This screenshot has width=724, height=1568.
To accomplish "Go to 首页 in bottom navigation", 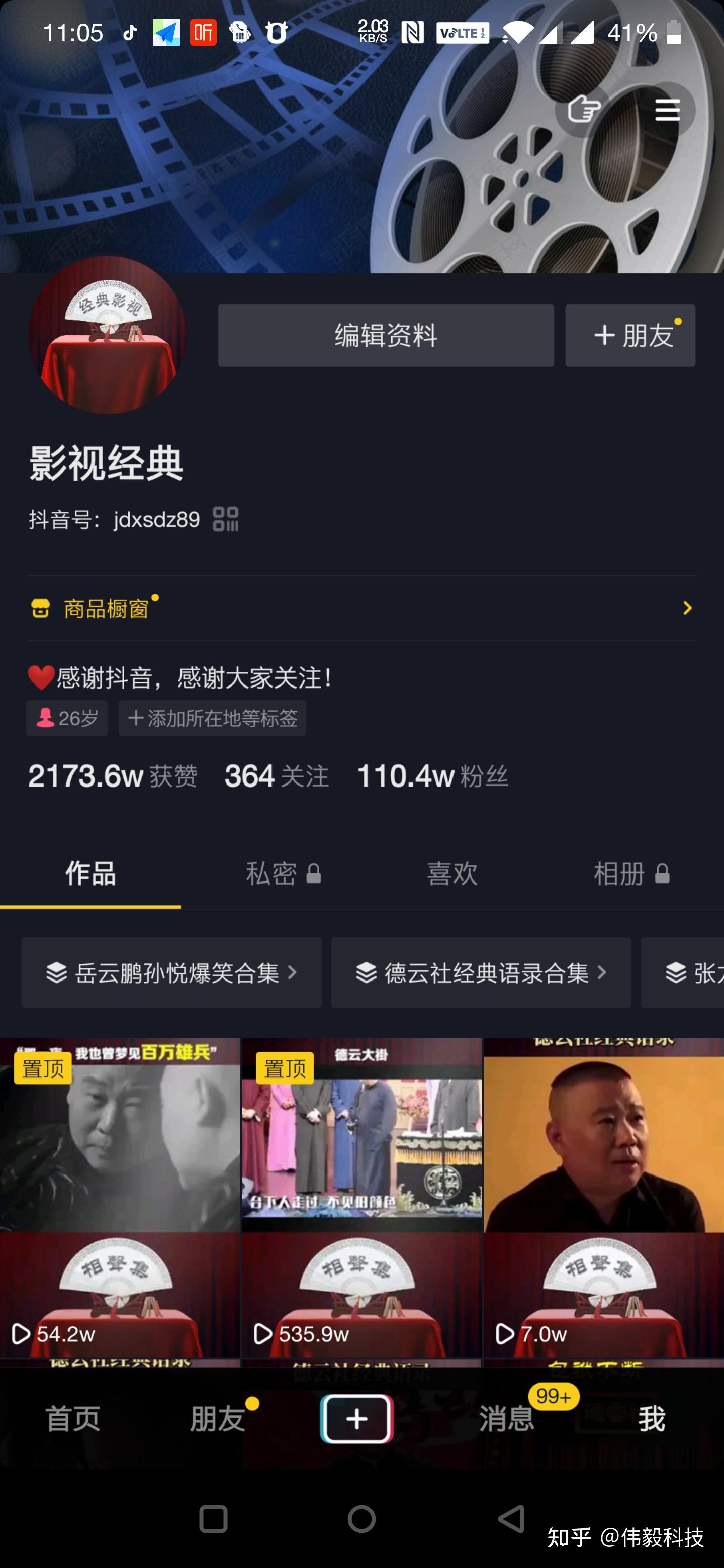I will 72,1419.
